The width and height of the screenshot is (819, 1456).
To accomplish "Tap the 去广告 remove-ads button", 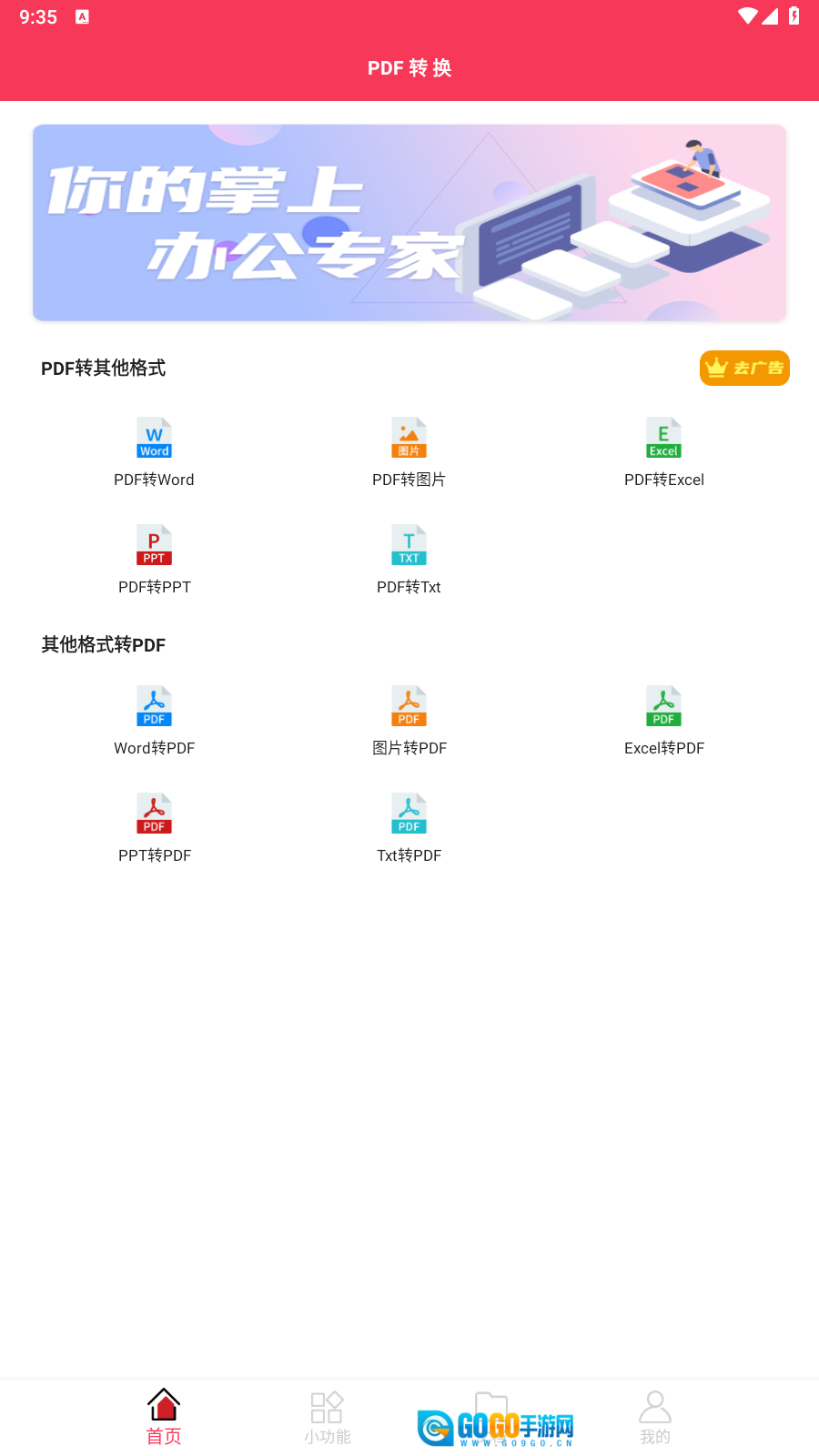I will [x=744, y=368].
